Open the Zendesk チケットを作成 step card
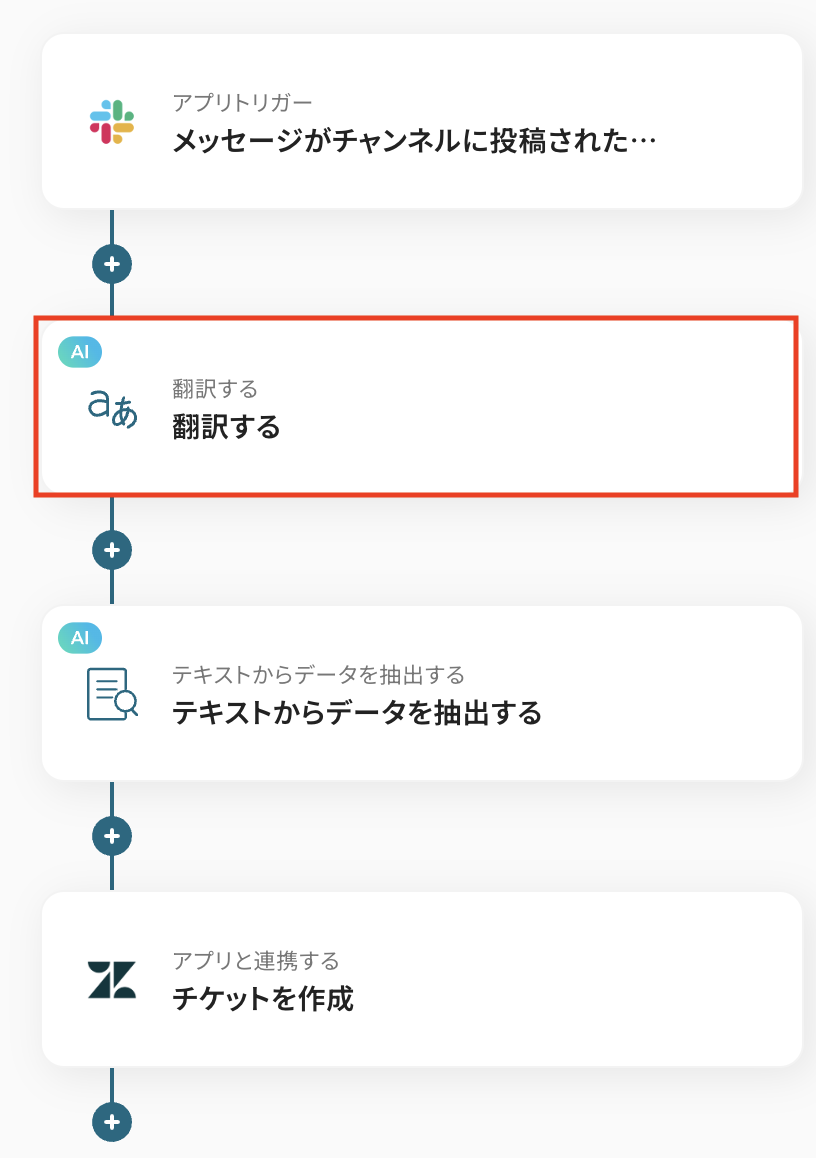Viewport: 816px width, 1158px height. 420,980
